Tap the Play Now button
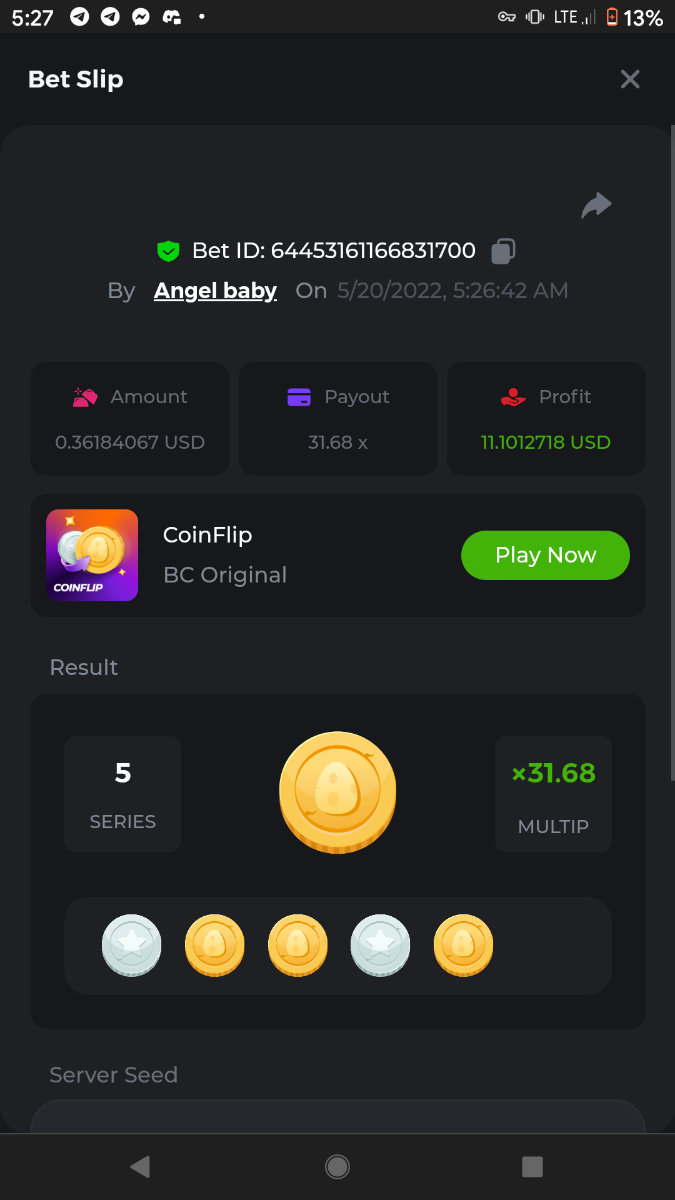This screenshot has height=1200, width=675. [x=545, y=555]
